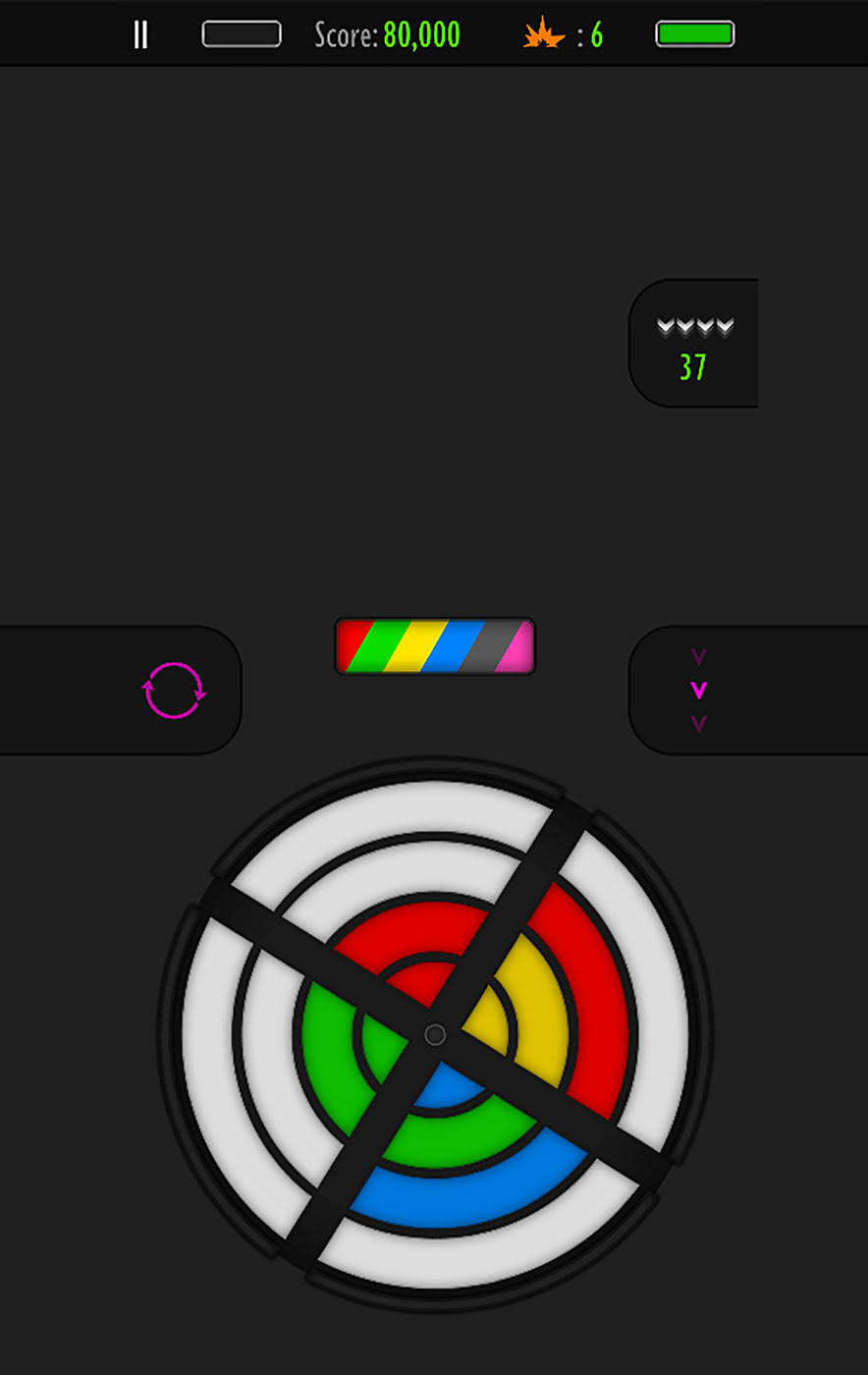Screen dimensions: 868x1375
Task: Tap the silver arrows panel showing 37
Action: 693,344
